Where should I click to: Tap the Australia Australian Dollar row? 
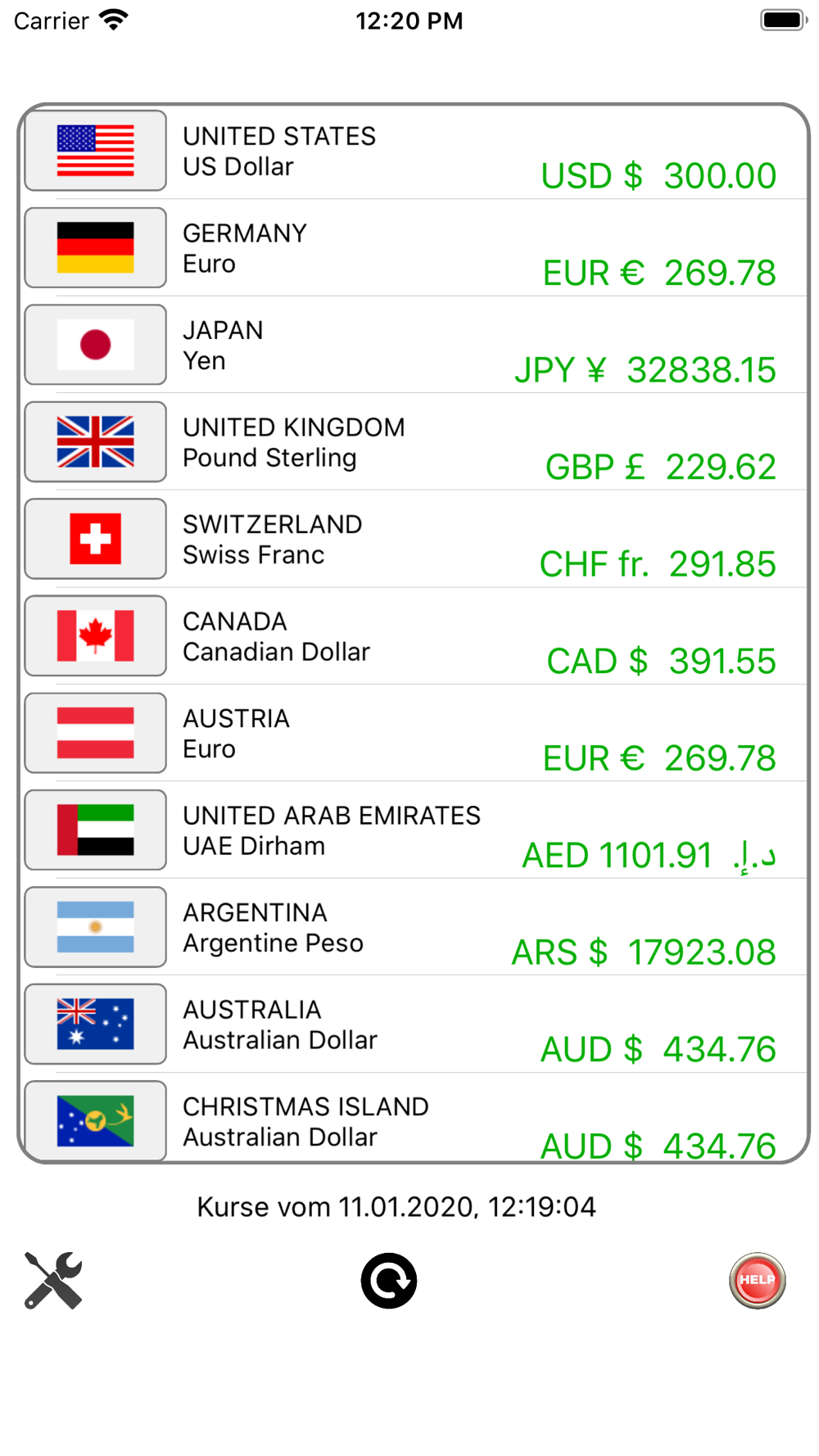coord(414,1024)
